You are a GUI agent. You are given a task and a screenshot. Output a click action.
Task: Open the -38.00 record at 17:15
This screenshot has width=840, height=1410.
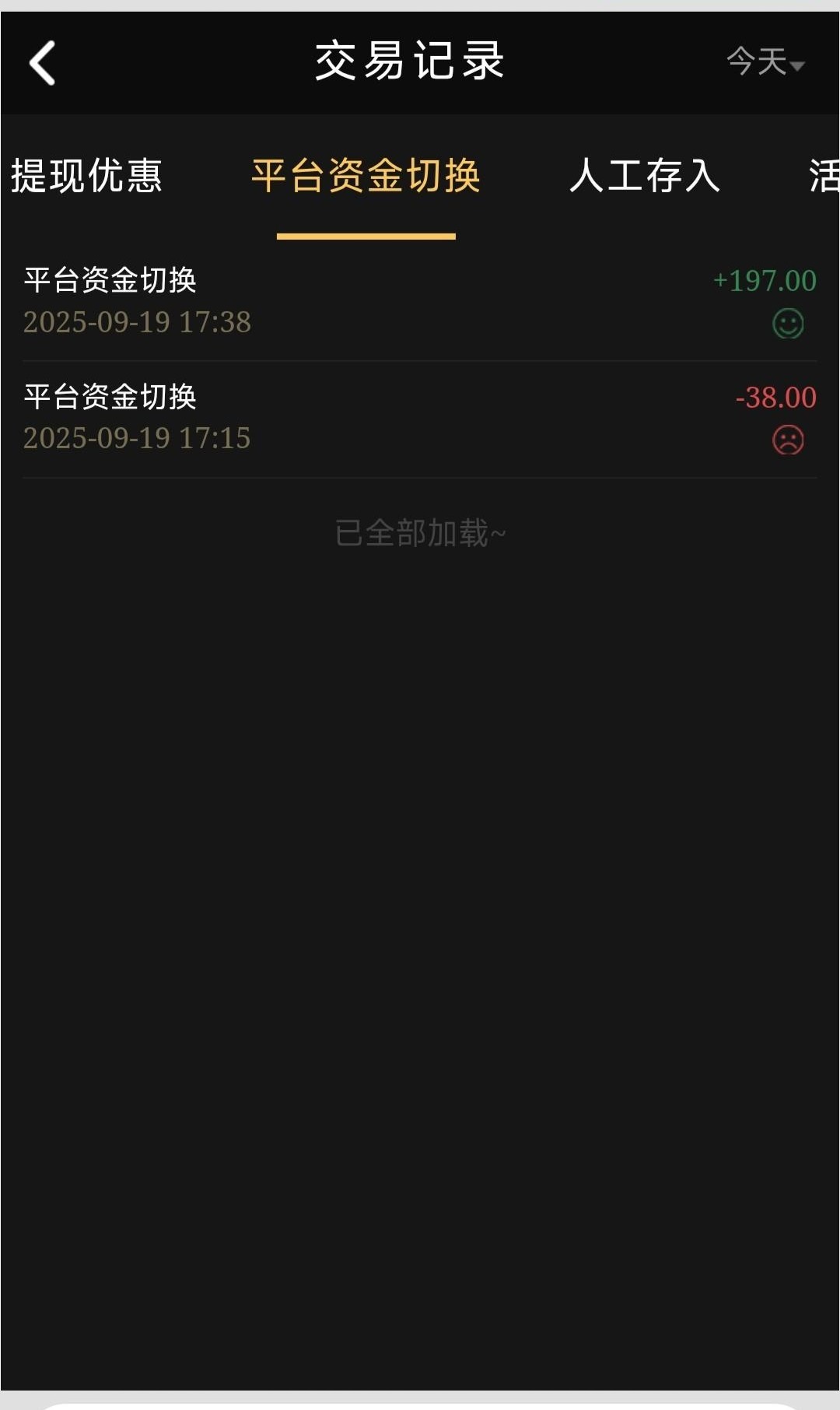(x=420, y=418)
